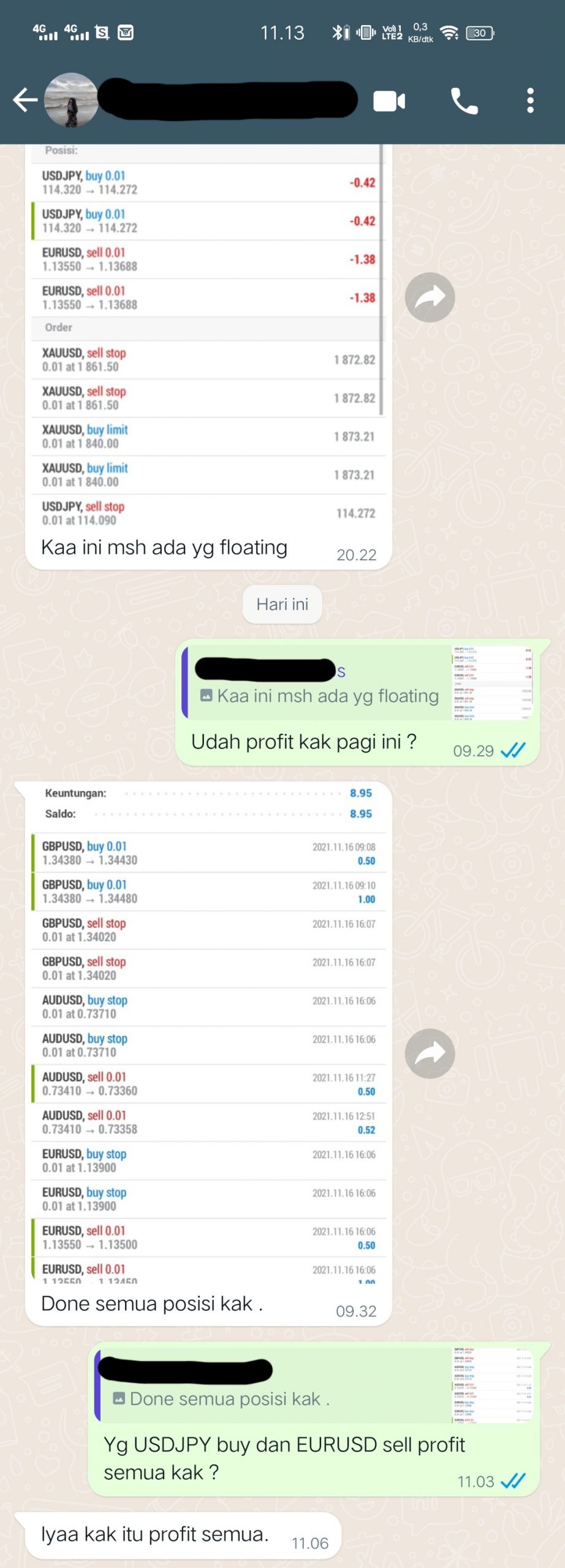This screenshot has height=1568, width=565.
Task: Start a video call
Action: point(389,101)
